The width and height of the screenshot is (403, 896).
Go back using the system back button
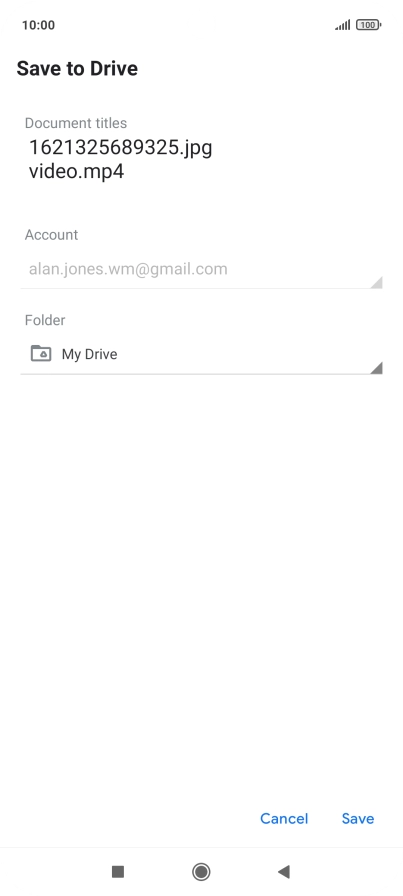click(284, 871)
